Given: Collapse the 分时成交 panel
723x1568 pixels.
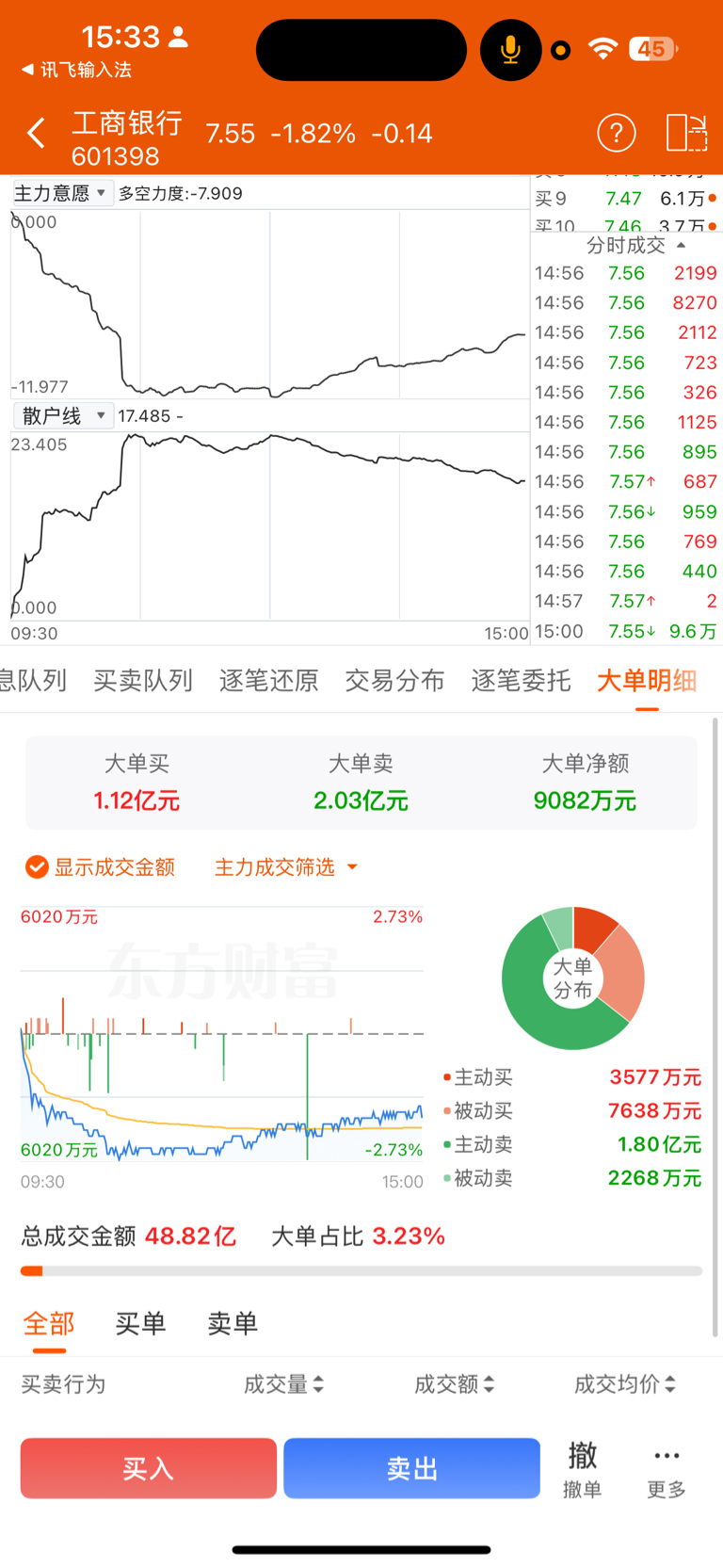Looking at the screenshot, I should click(x=636, y=246).
